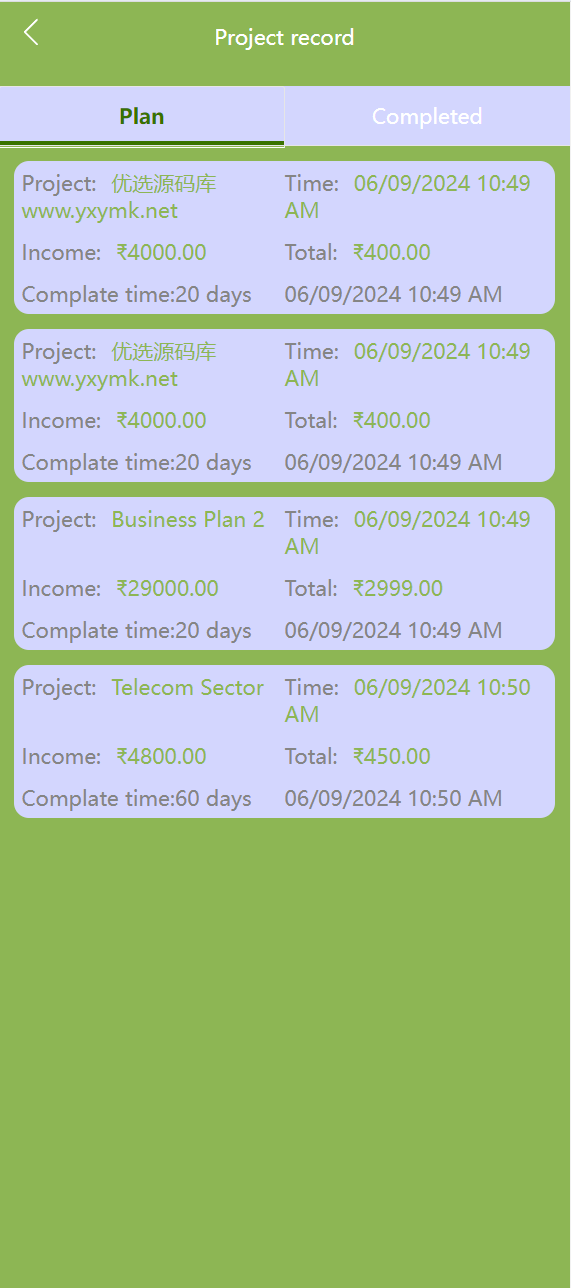The width and height of the screenshot is (571, 1288).
Task: Switch to the Completed tab
Action: [x=428, y=116]
